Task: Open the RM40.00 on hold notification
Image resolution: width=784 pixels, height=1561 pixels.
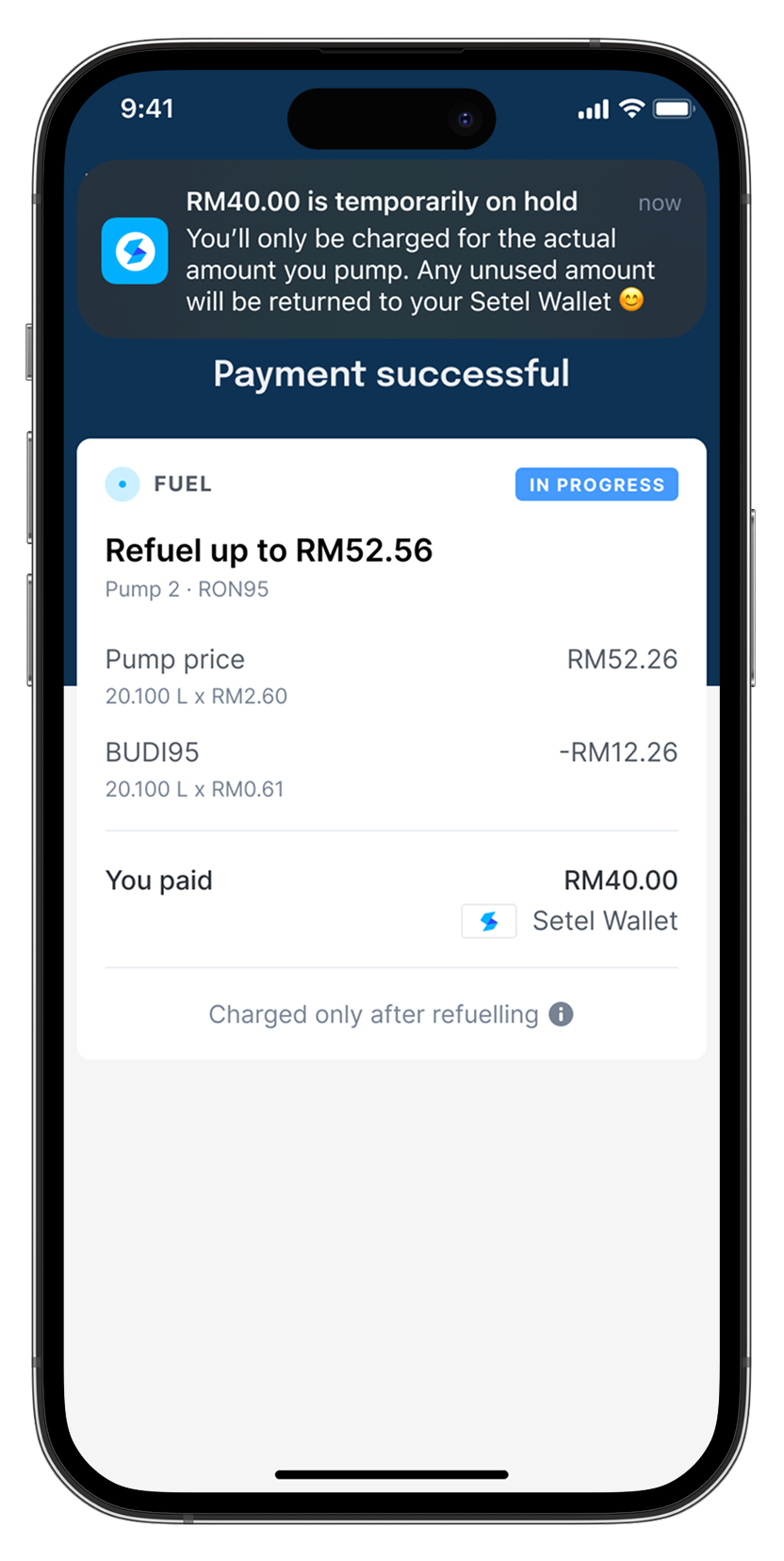Action: click(391, 251)
